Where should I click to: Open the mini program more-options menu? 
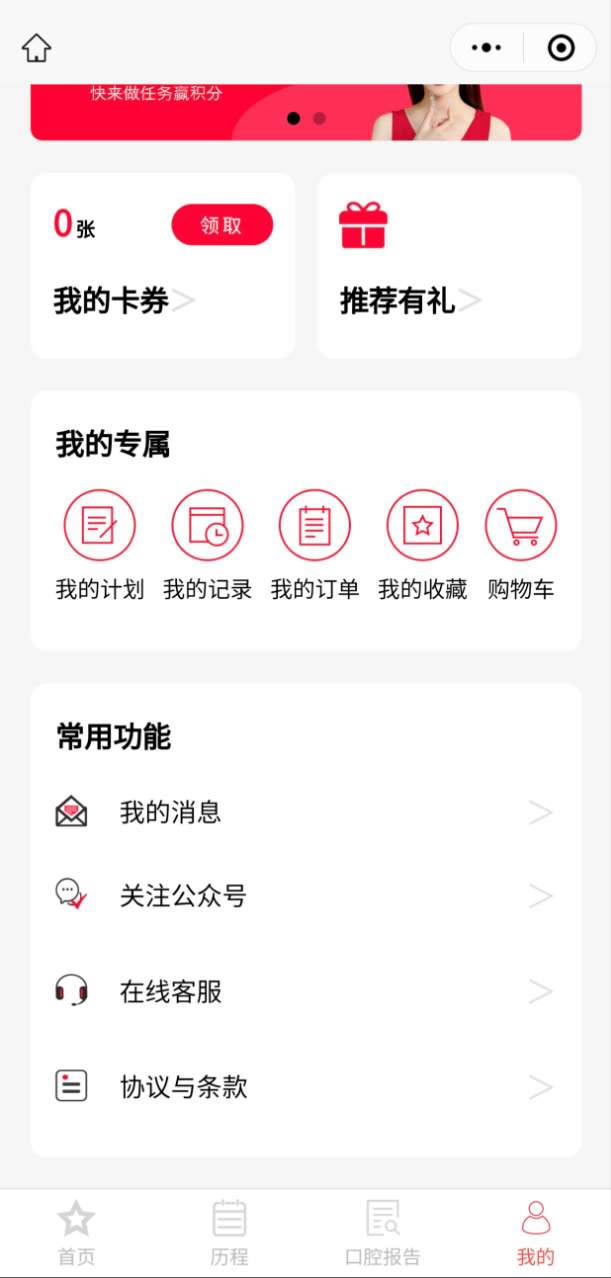[x=487, y=47]
